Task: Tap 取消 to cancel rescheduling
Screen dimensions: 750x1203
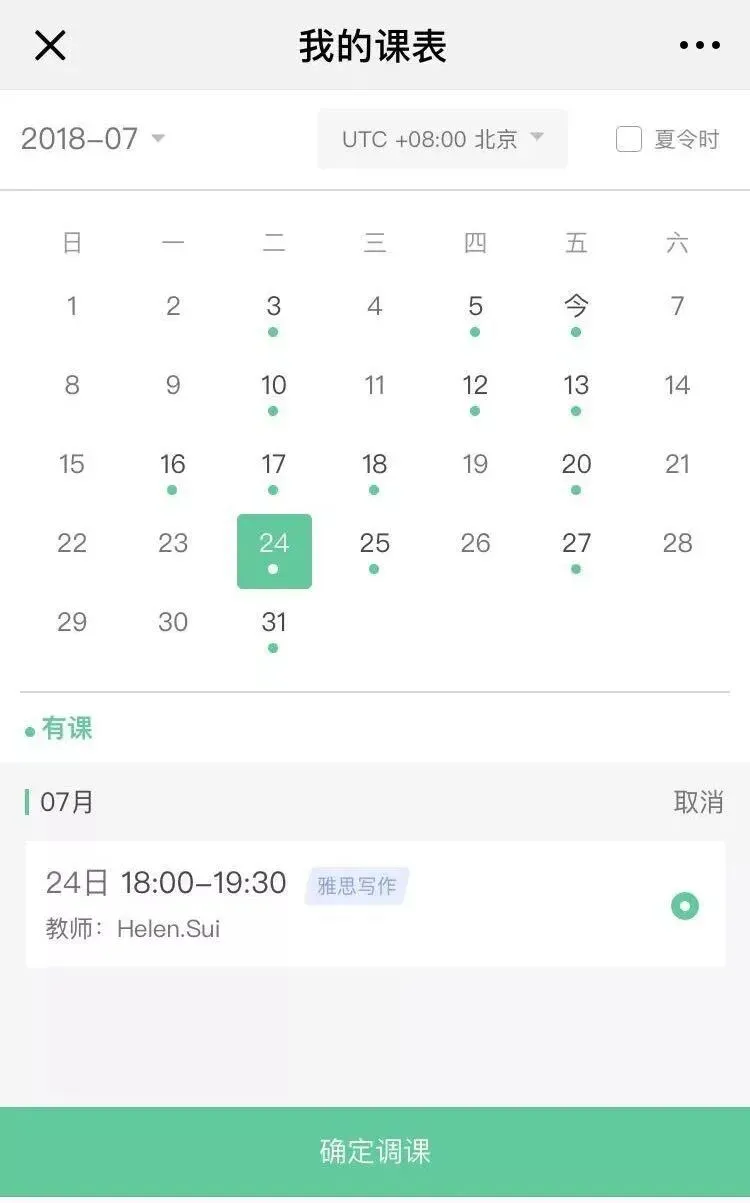Action: click(698, 802)
